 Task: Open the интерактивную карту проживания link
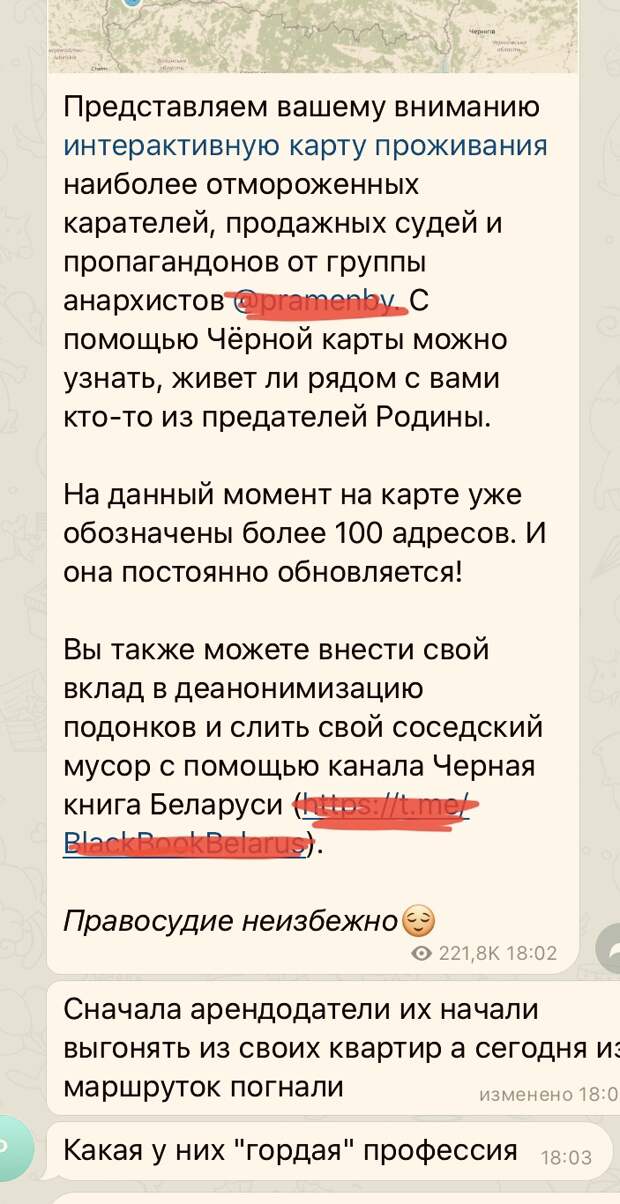[x=305, y=146]
